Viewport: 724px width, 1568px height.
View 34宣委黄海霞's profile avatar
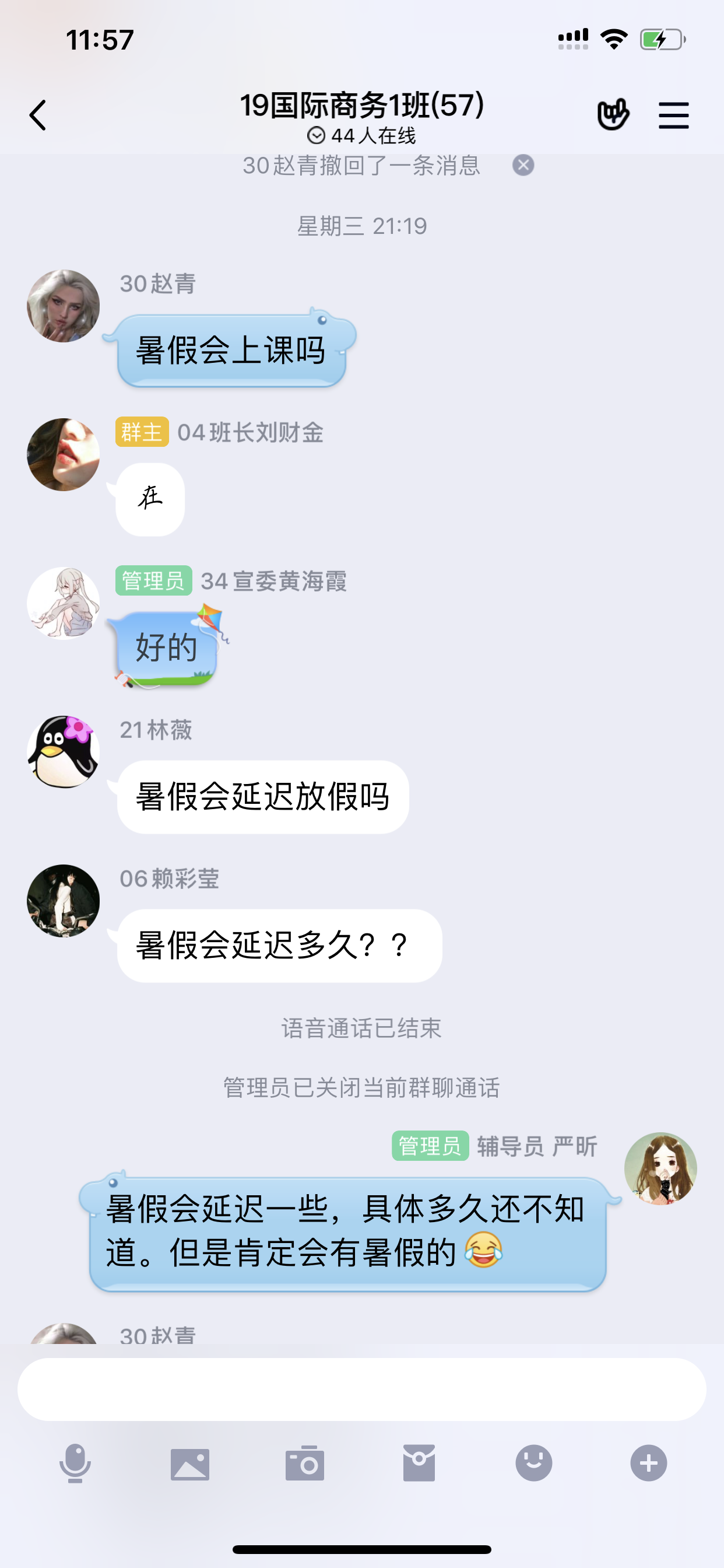tap(64, 603)
